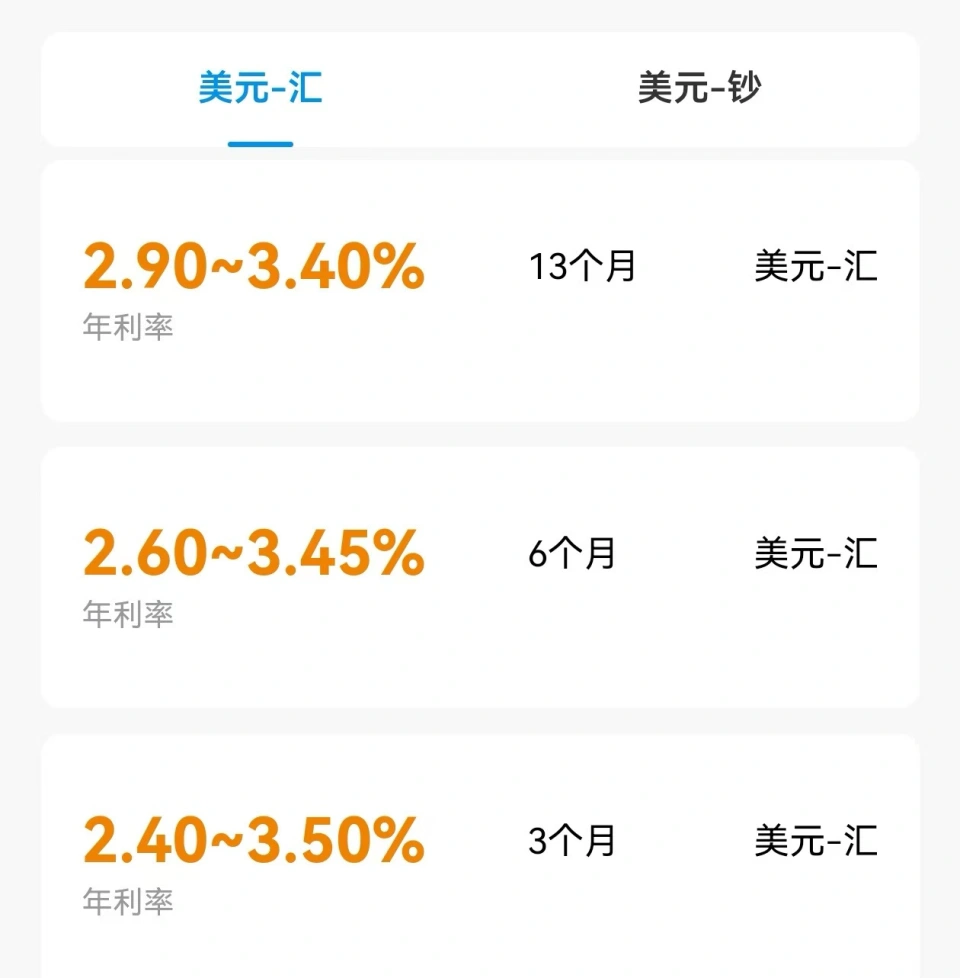Viewport: 960px width, 978px height.
Task: Switch to the 美元-钞 tab
Action: click(699, 89)
